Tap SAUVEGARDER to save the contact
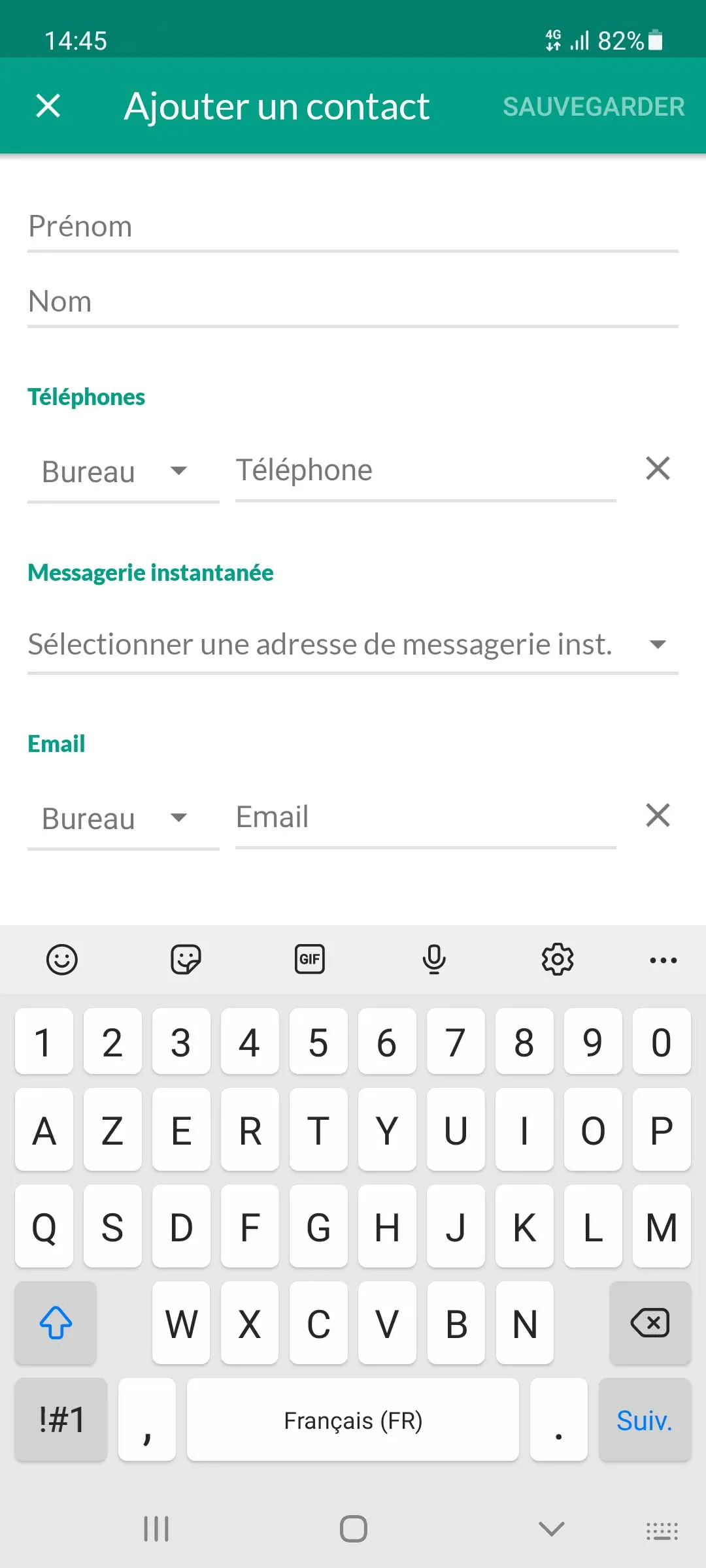Image resolution: width=706 pixels, height=1568 pixels. (594, 106)
